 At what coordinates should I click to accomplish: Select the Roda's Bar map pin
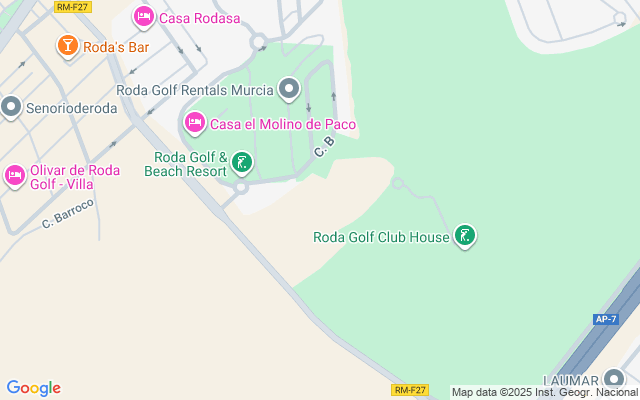[x=67, y=45]
